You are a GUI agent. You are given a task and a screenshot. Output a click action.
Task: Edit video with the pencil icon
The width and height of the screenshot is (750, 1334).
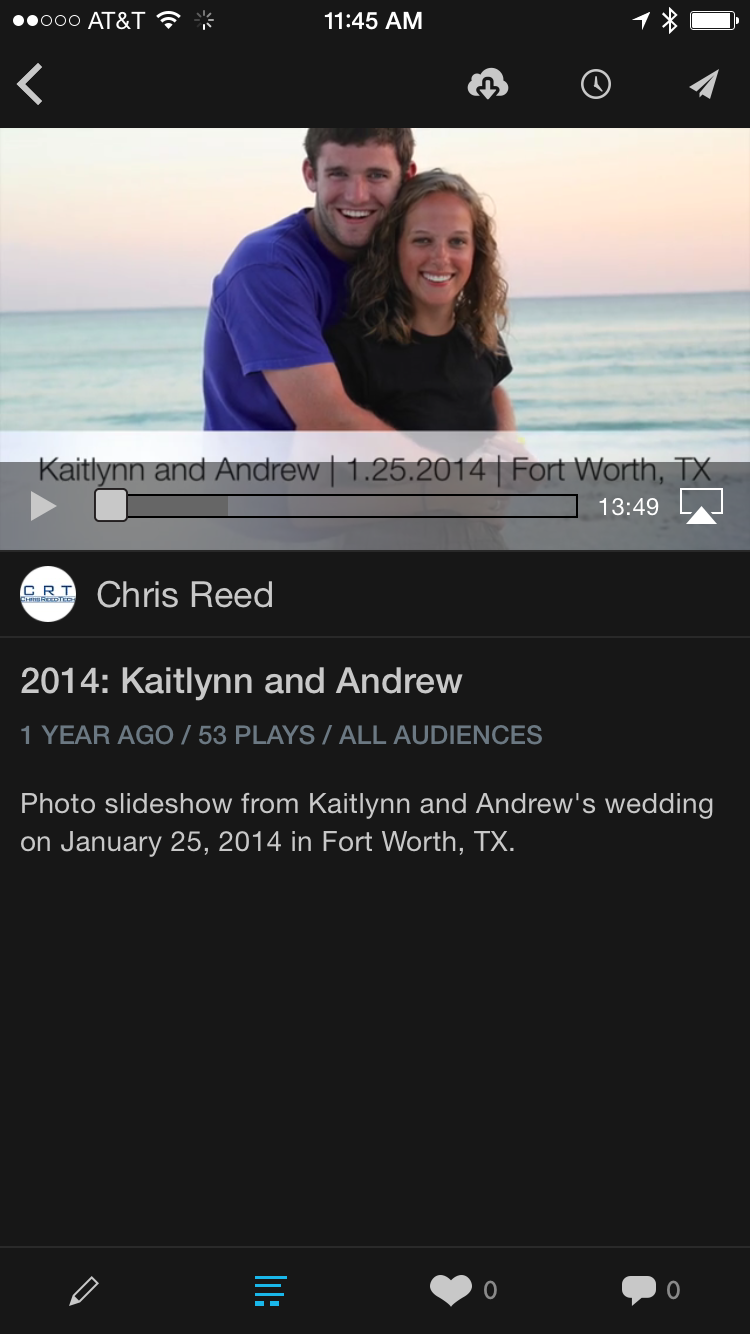pyautogui.click(x=84, y=1290)
